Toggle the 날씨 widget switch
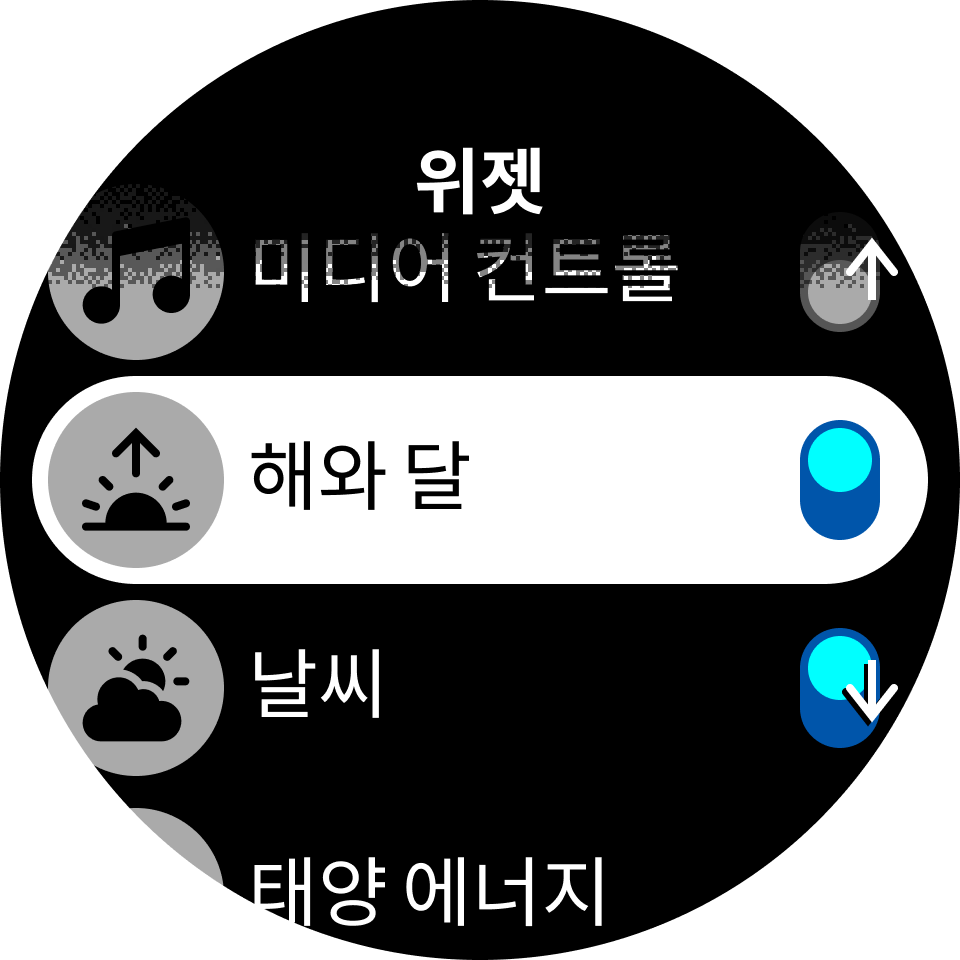960x960 pixels. 839,688
